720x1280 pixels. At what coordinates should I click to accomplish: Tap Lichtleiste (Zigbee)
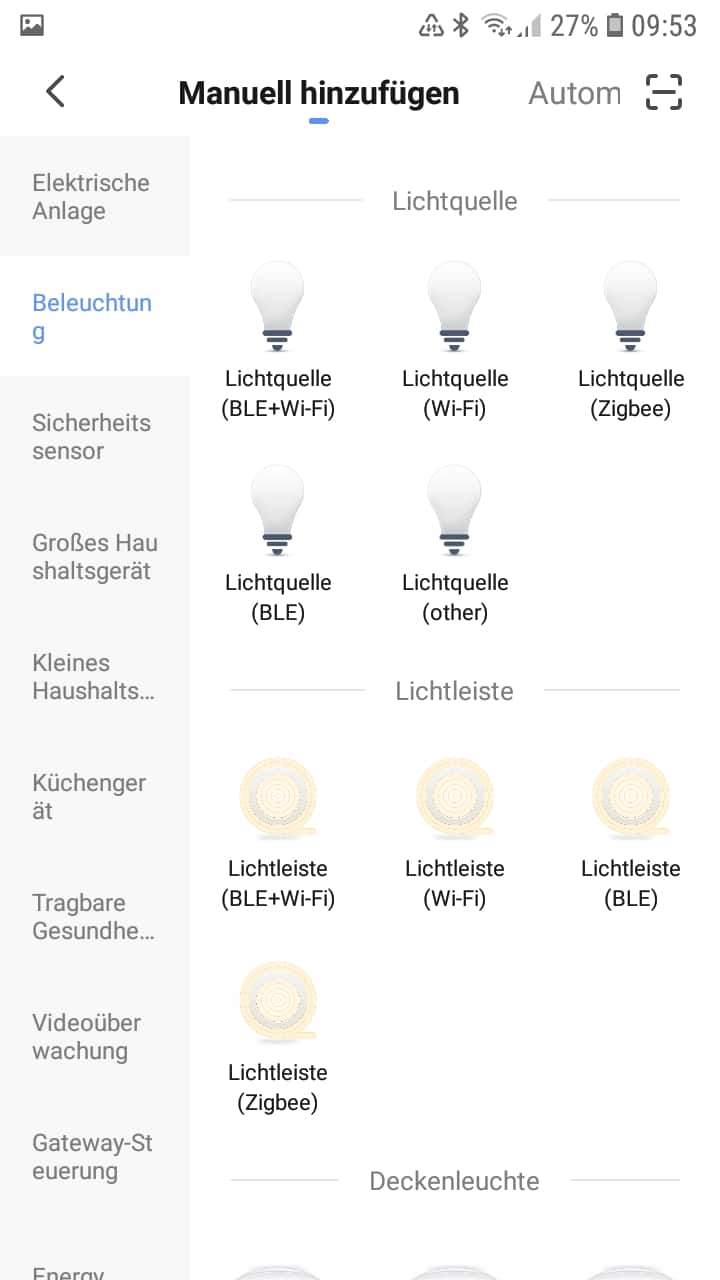click(x=278, y=1035)
